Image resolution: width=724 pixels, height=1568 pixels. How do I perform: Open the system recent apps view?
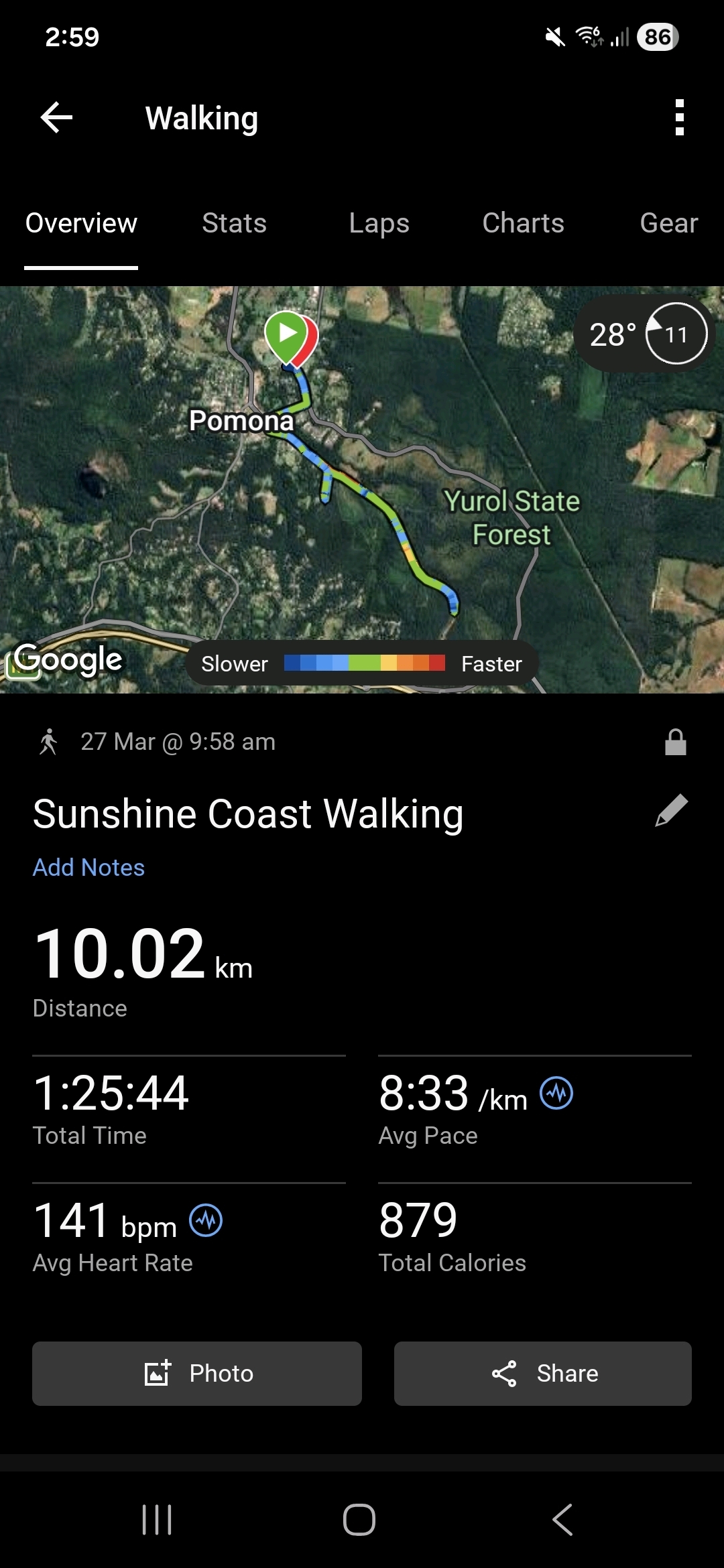point(157,1520)
